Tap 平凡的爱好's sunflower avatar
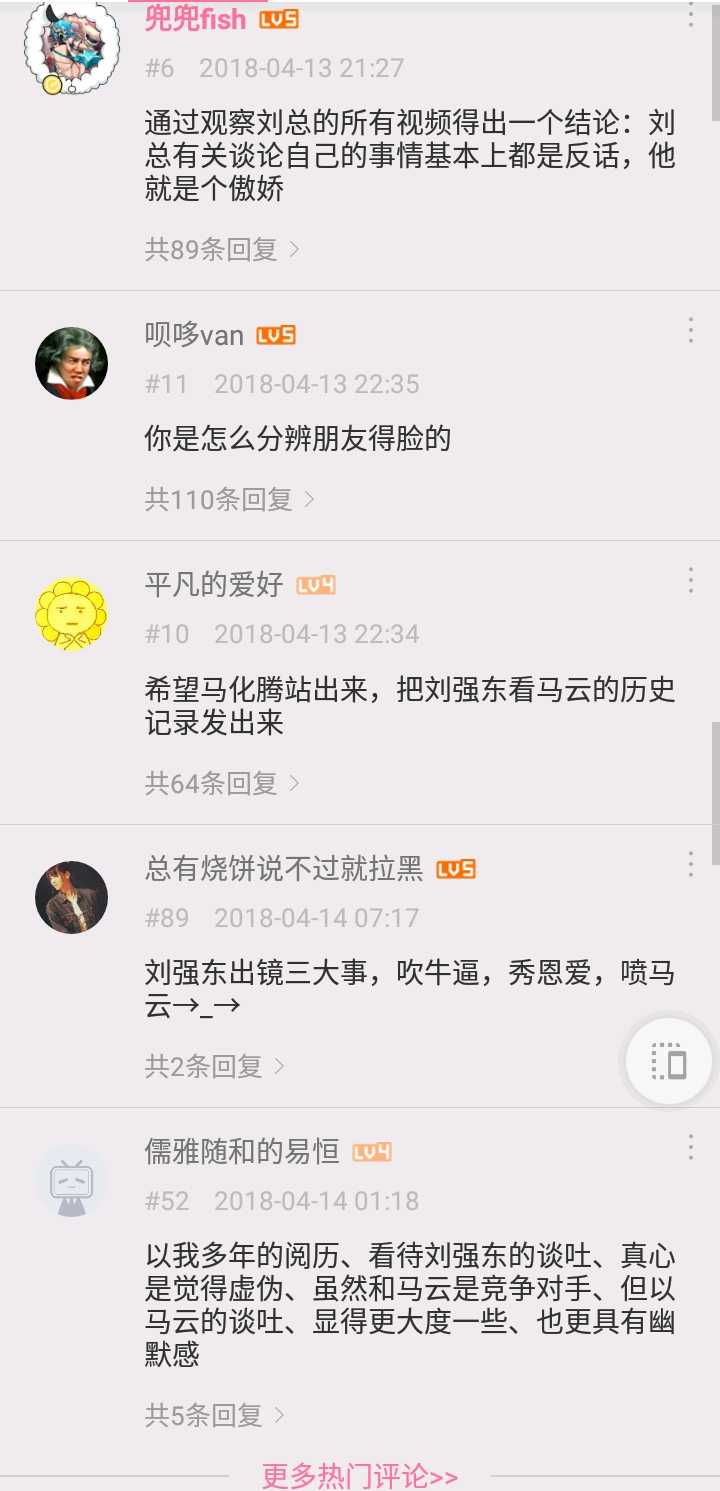 71,613
